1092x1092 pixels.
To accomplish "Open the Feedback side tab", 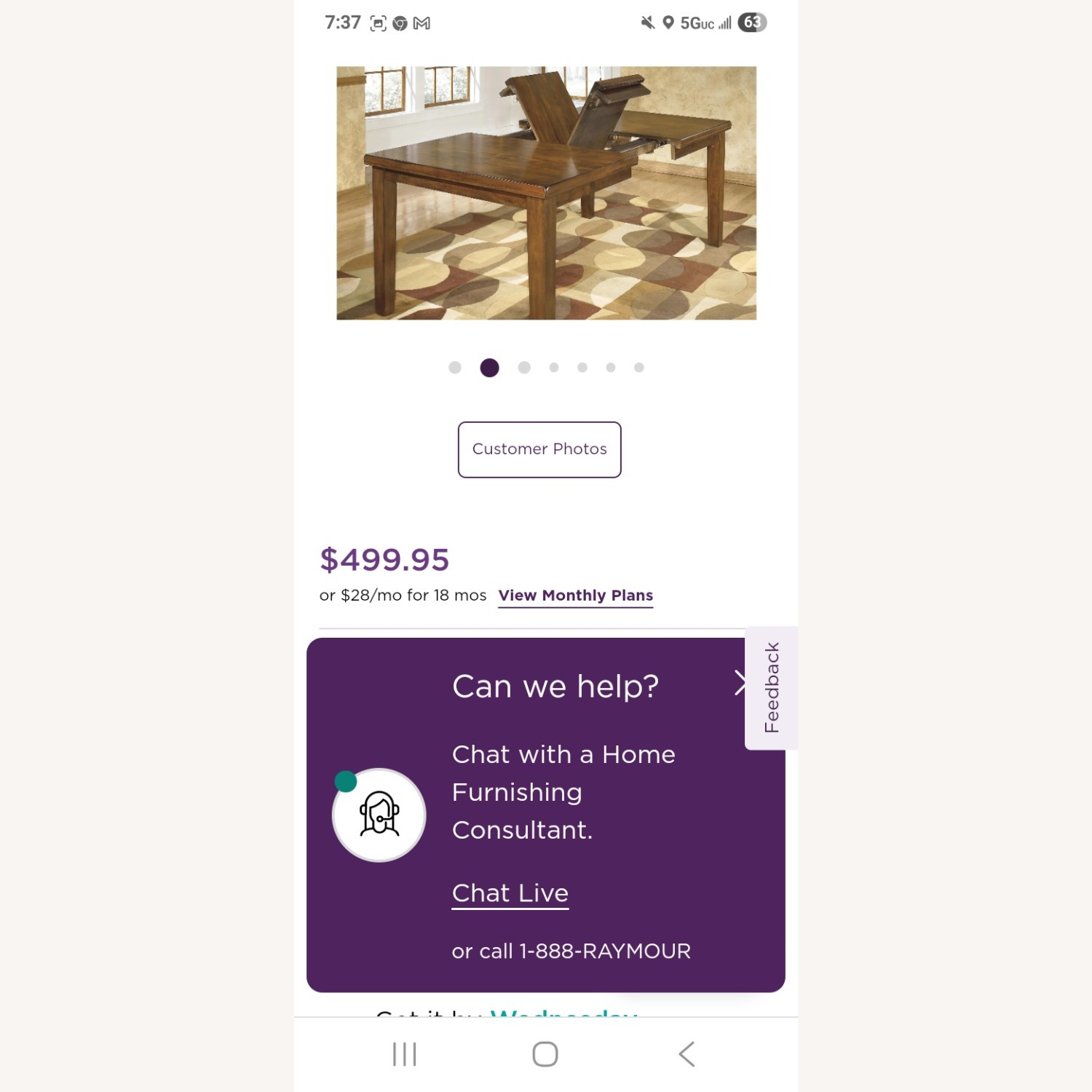I will pos(772,687).
